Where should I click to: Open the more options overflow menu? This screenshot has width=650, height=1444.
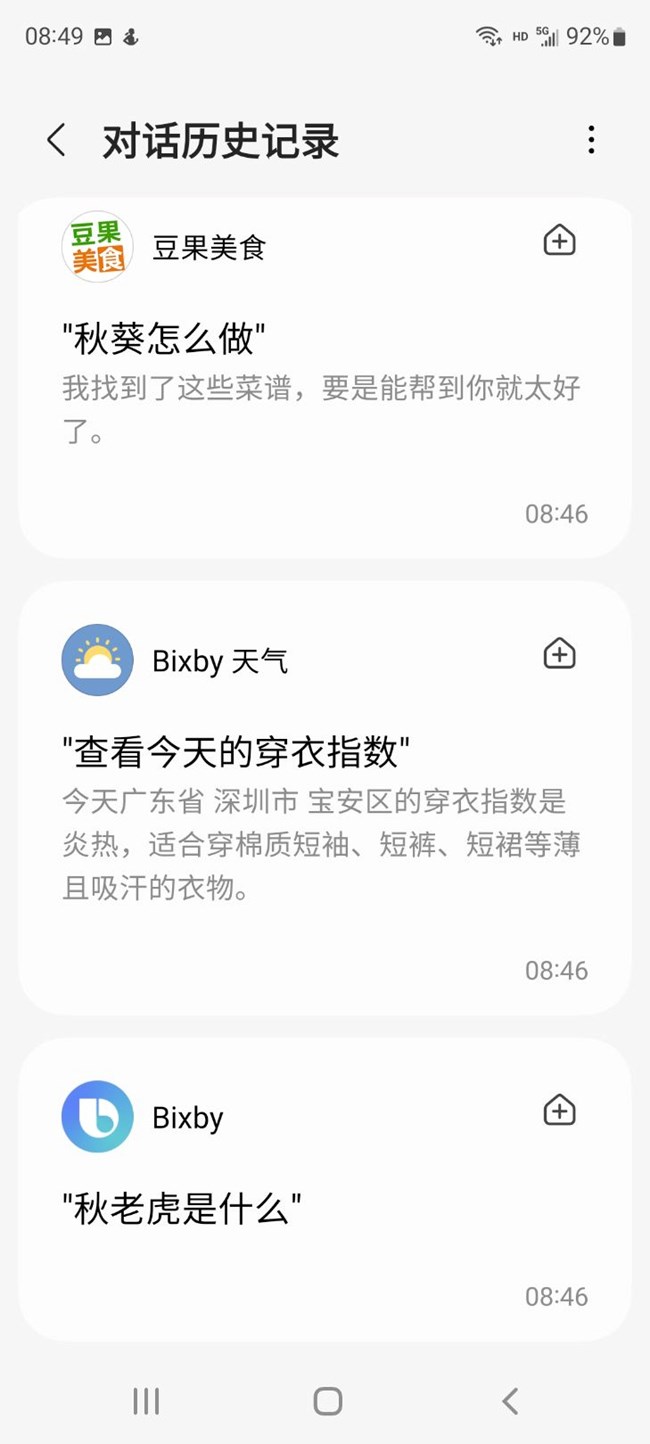(x=591, y=140)
